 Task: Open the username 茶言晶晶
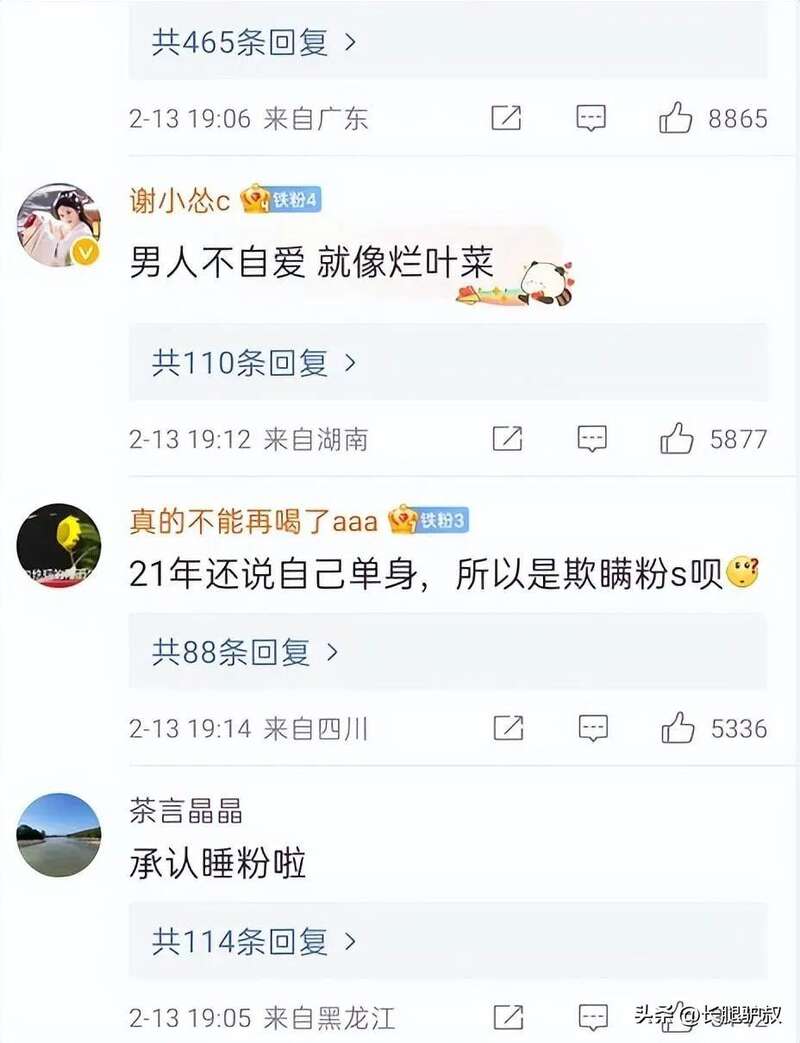pos(186,811)
